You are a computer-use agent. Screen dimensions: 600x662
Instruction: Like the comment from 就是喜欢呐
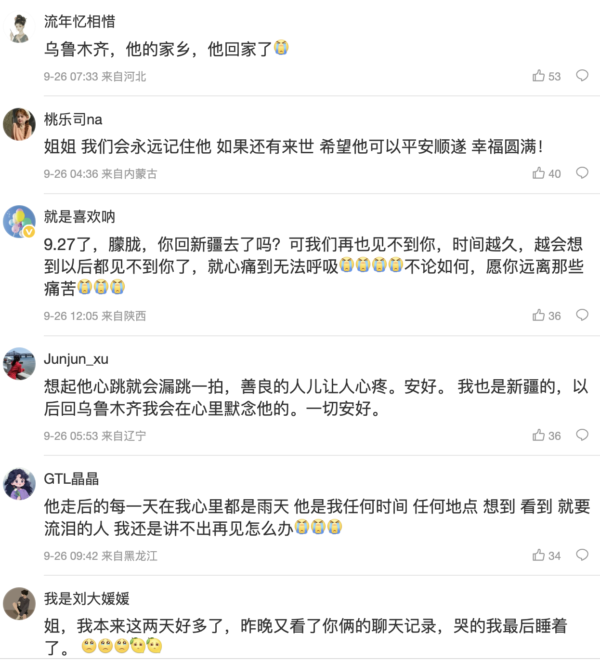540,316
